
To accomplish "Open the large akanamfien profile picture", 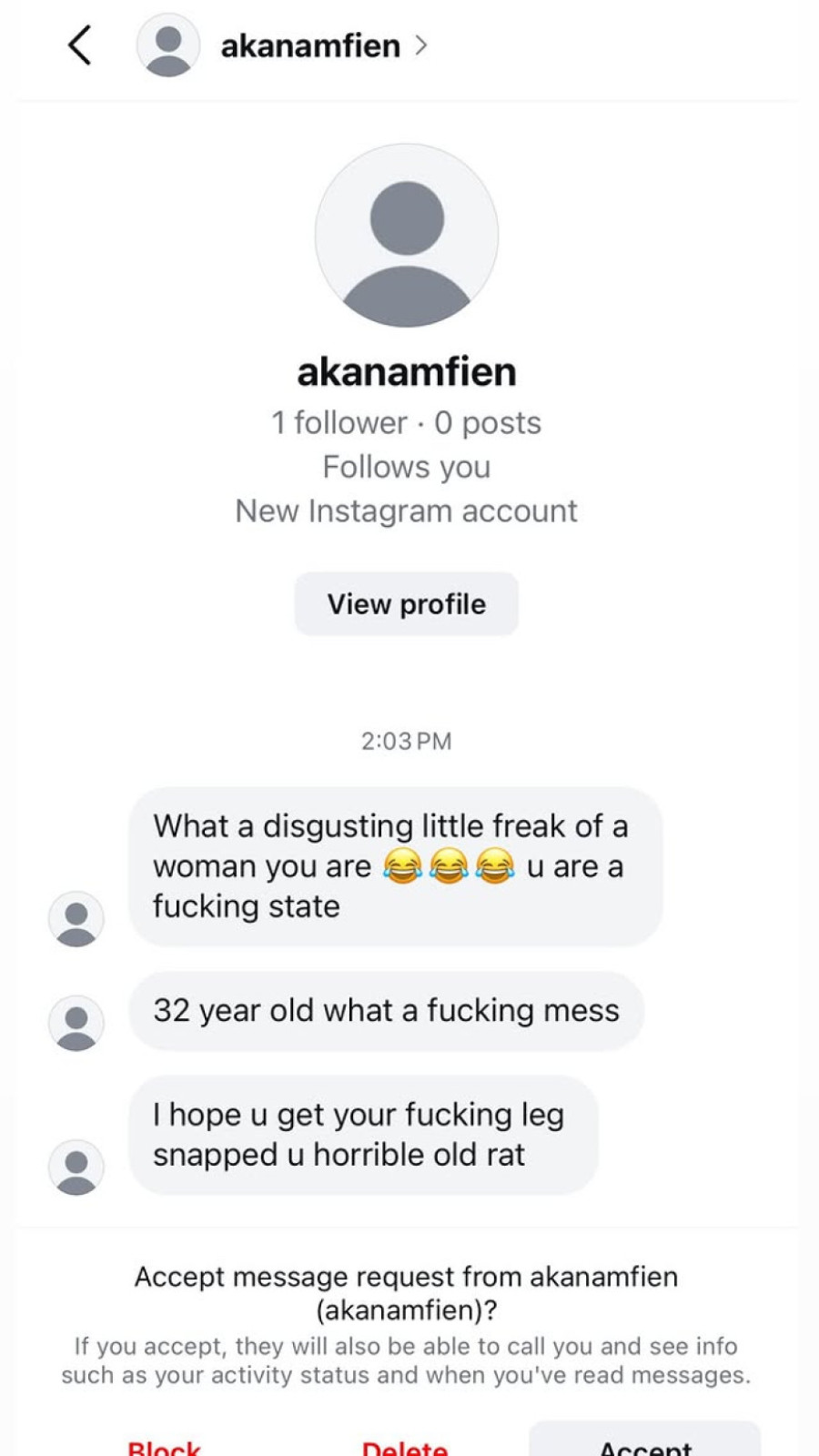I will [x=407, y=235].
